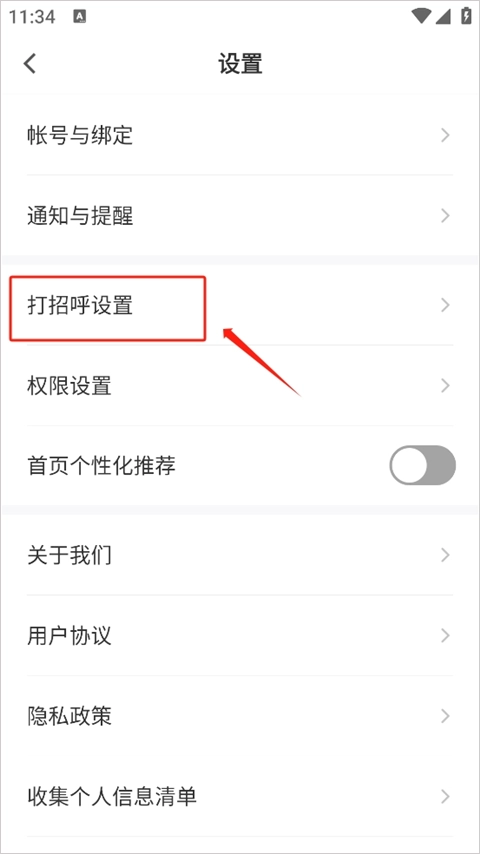This screenshot has width=480, height=854.
Task: Open 通知与提醒 settings
Action: click(240, 216)
